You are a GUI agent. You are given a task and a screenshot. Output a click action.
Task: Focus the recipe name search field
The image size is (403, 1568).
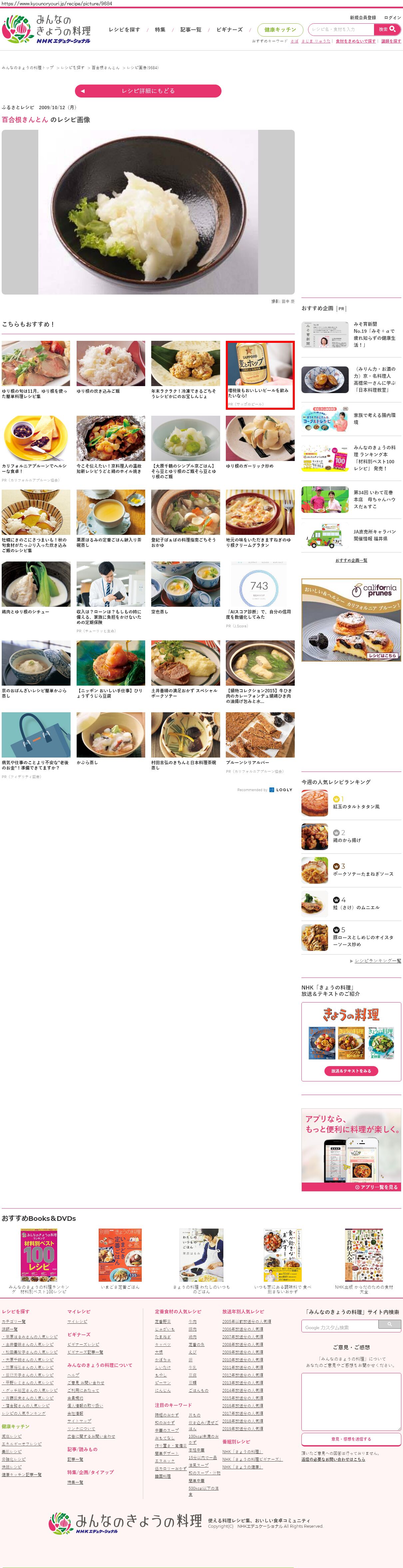(341, 29)
